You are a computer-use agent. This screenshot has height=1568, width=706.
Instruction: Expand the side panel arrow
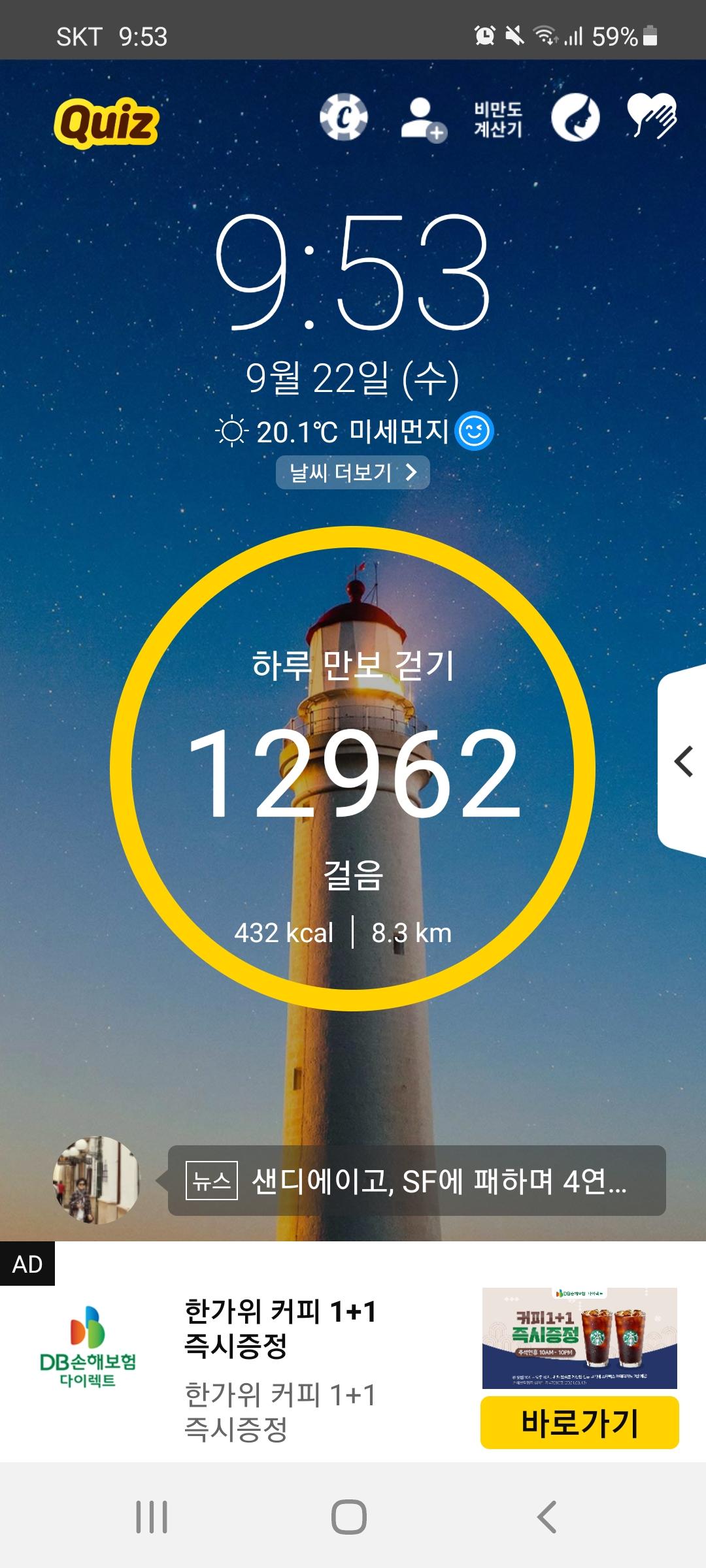click(683, 762)
